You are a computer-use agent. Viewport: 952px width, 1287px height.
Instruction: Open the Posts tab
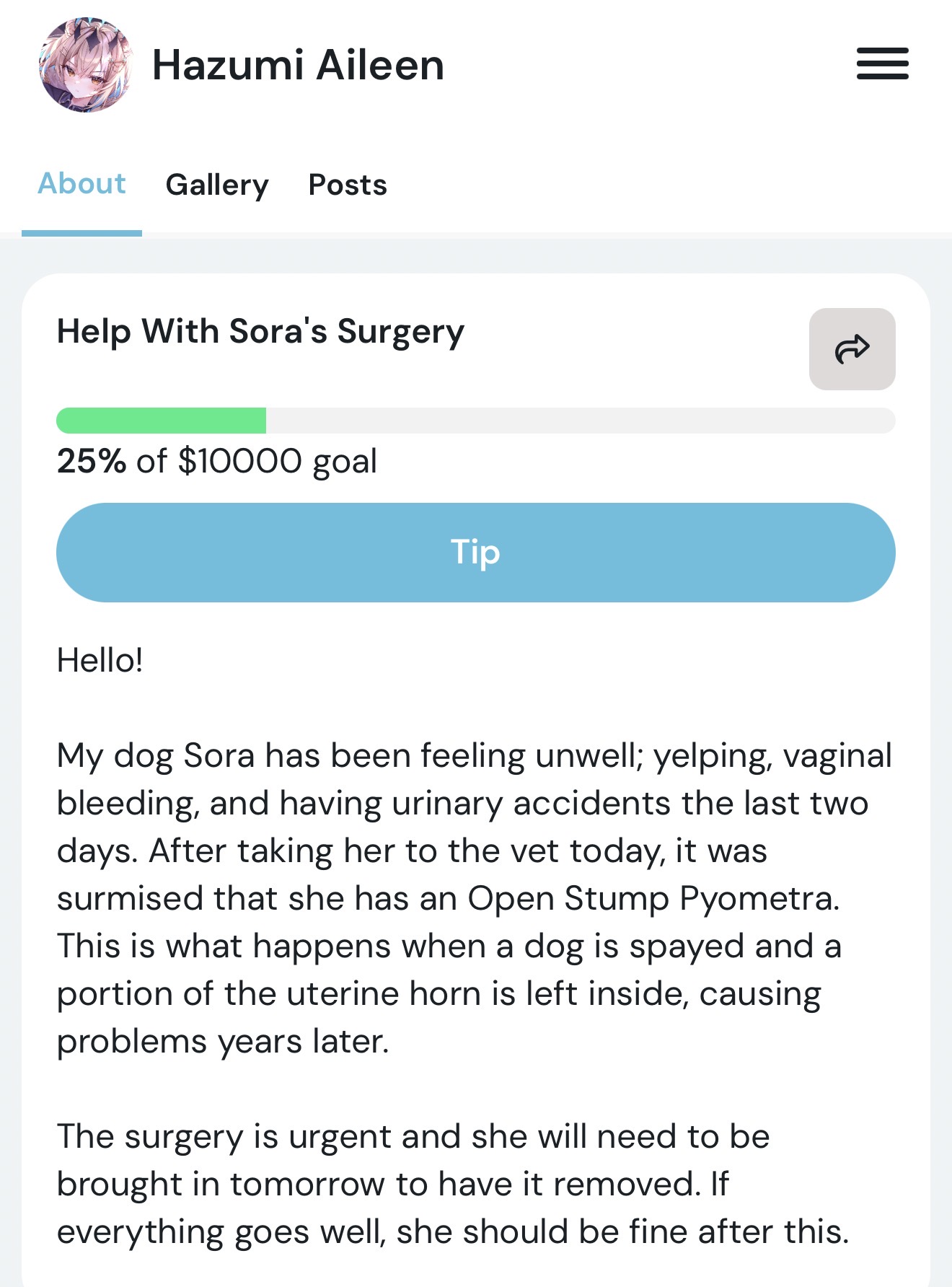click(348, 185)
